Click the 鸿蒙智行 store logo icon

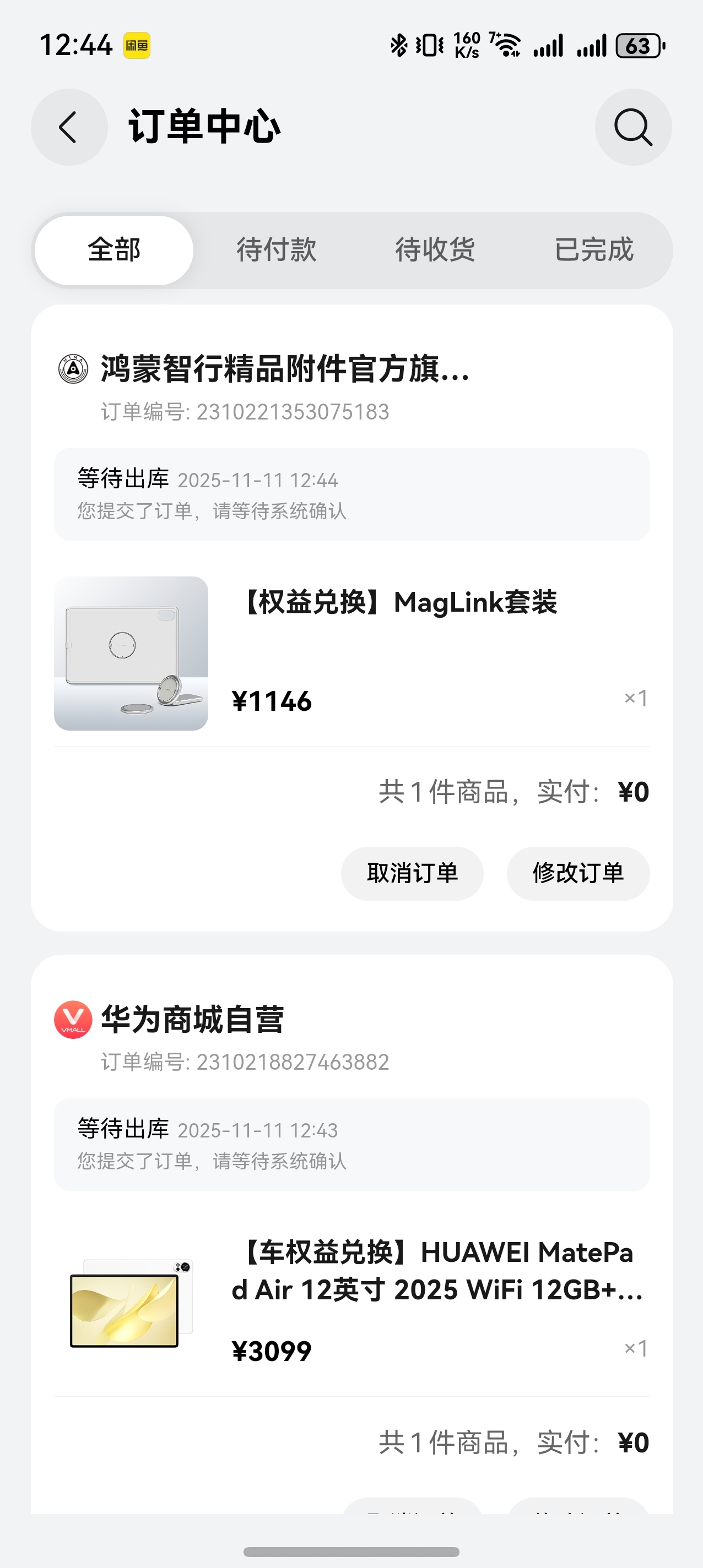coord(73,368)
